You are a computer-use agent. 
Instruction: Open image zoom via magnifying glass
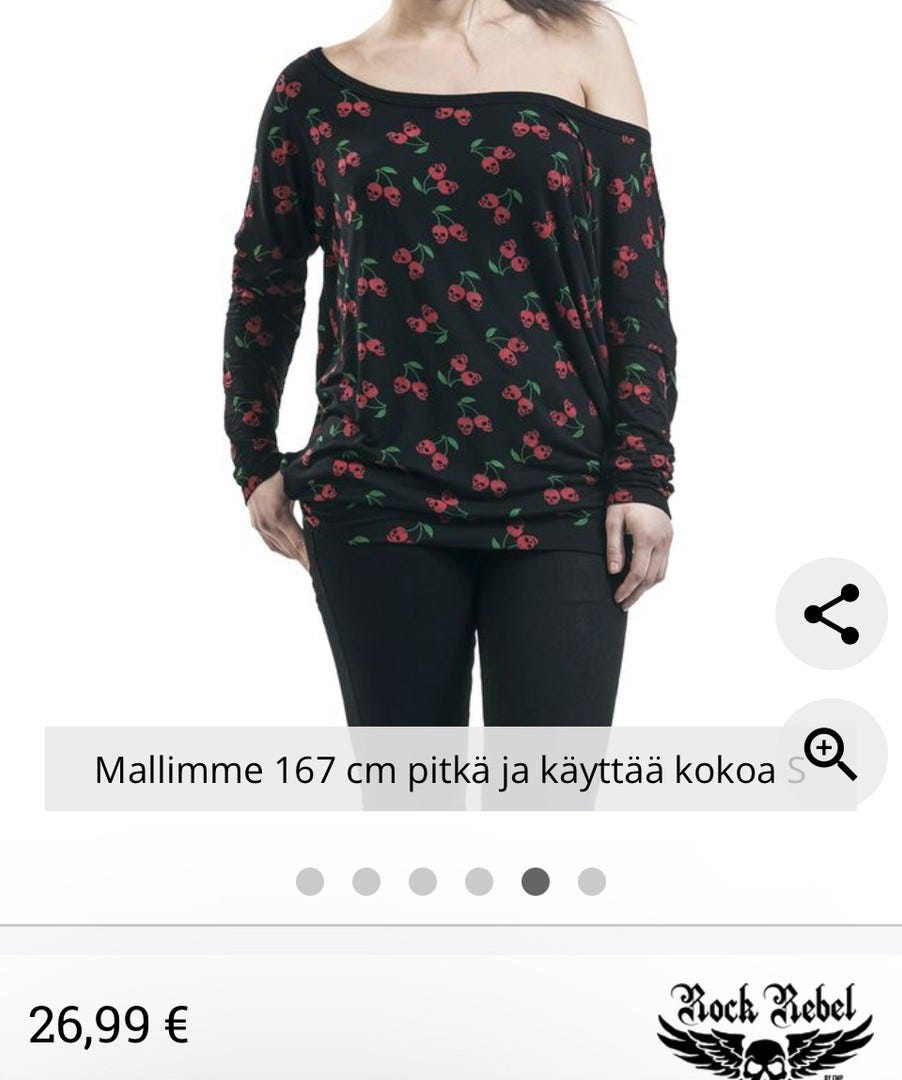click(x=825, y=749)
